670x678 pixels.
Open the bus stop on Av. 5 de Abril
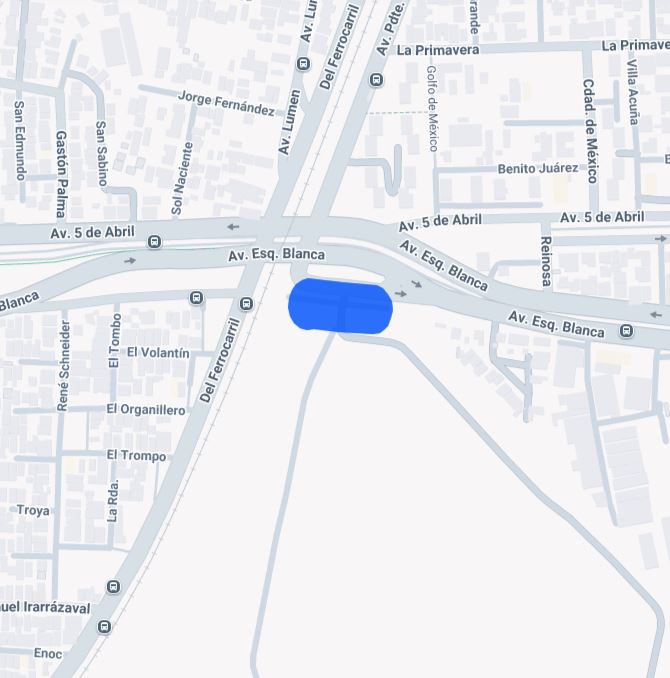click(154, 242)
